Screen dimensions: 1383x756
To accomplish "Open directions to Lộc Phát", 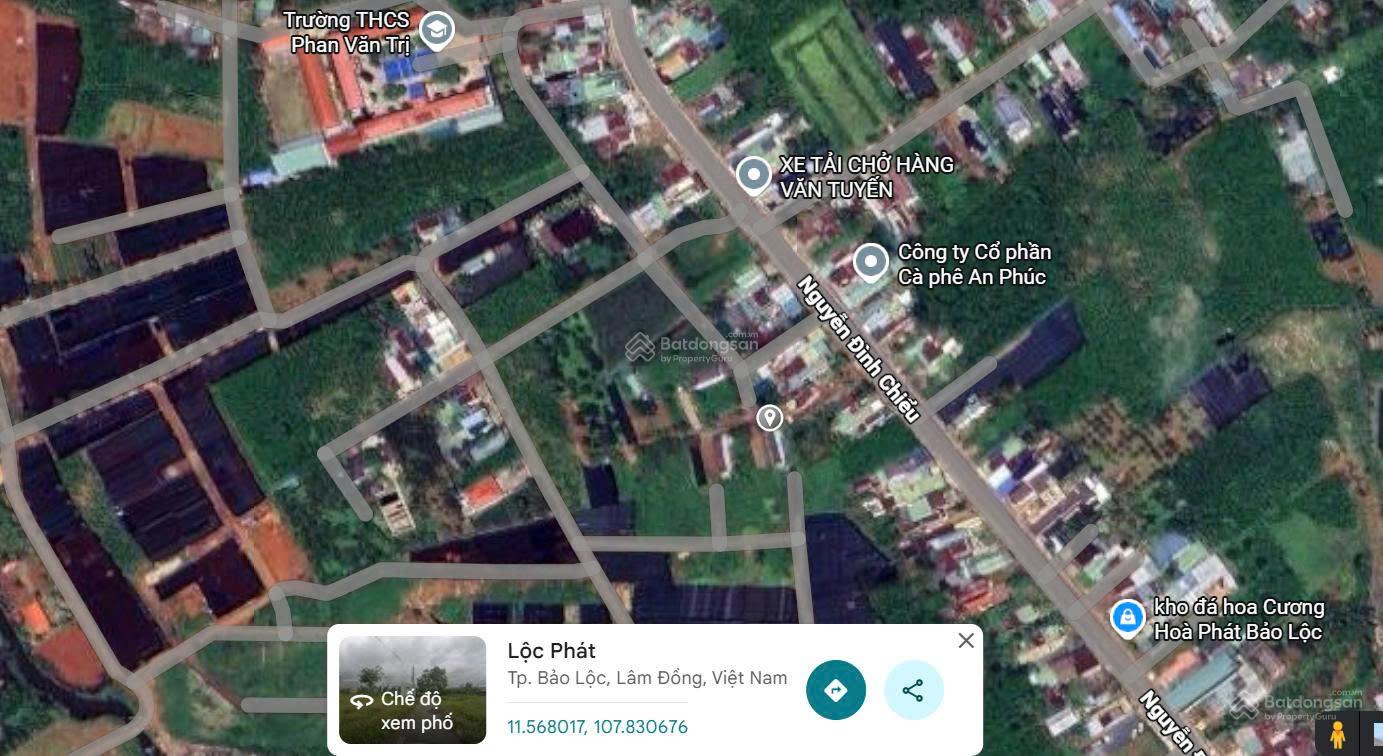I will (835, 690).
